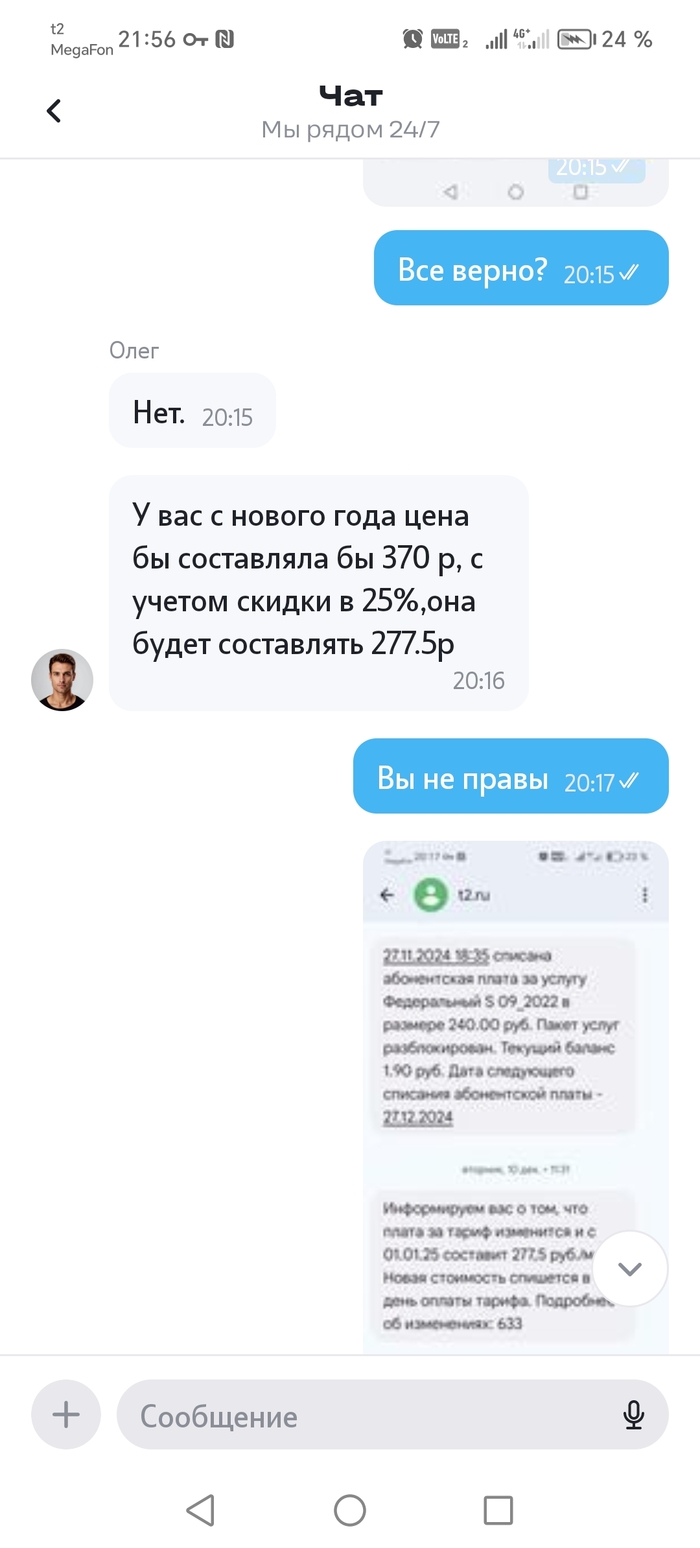This screenshot has height=1548, width=700.
Task: Tap the Сообщение message field
Action: click(370, 1415)
